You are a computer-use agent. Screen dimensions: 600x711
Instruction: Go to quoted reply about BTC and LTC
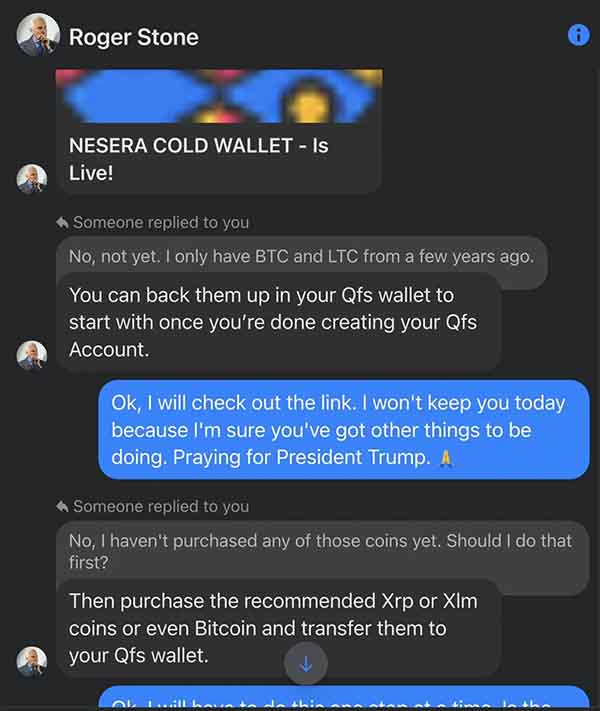pyautogui.click(x=300, y=256)
